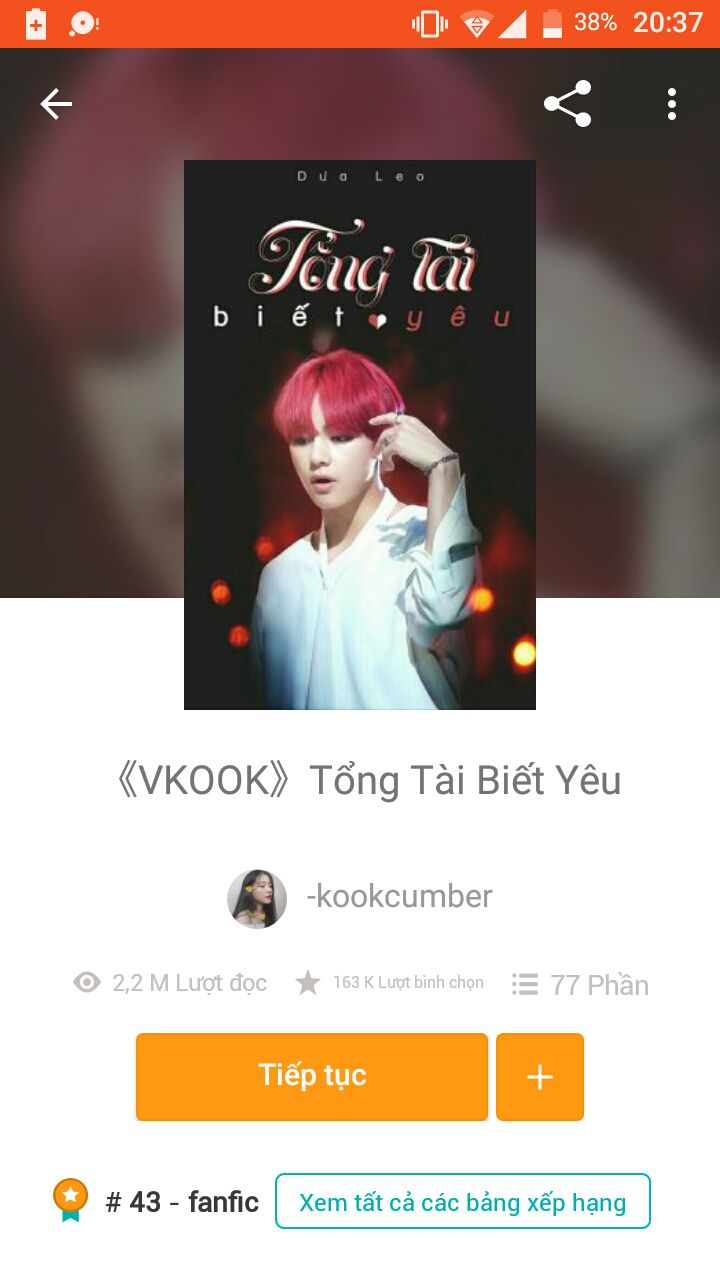Tap the Tiếp tục button
This screenshot has width=720, height=1280.
point(312,1076)
